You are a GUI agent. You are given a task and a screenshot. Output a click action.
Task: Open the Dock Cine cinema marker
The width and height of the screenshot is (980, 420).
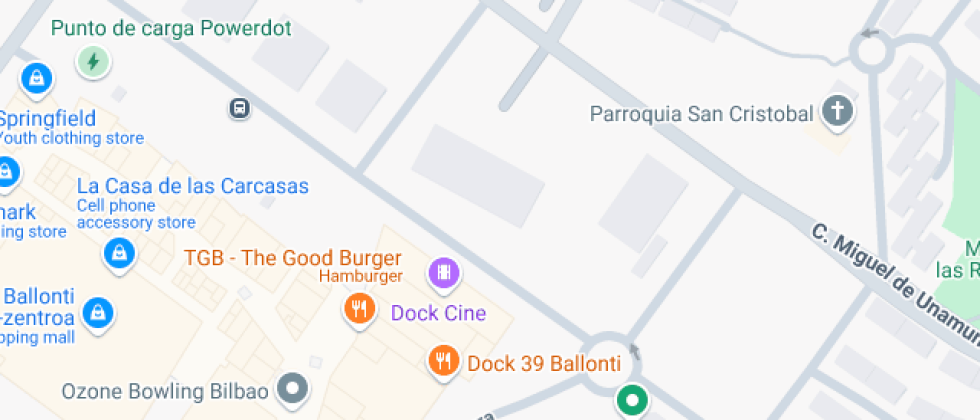(444, 271)
